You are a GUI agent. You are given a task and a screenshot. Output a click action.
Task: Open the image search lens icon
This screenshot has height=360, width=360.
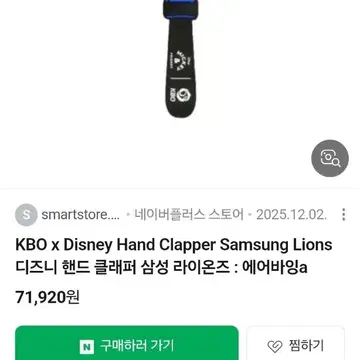coord(330,158)
